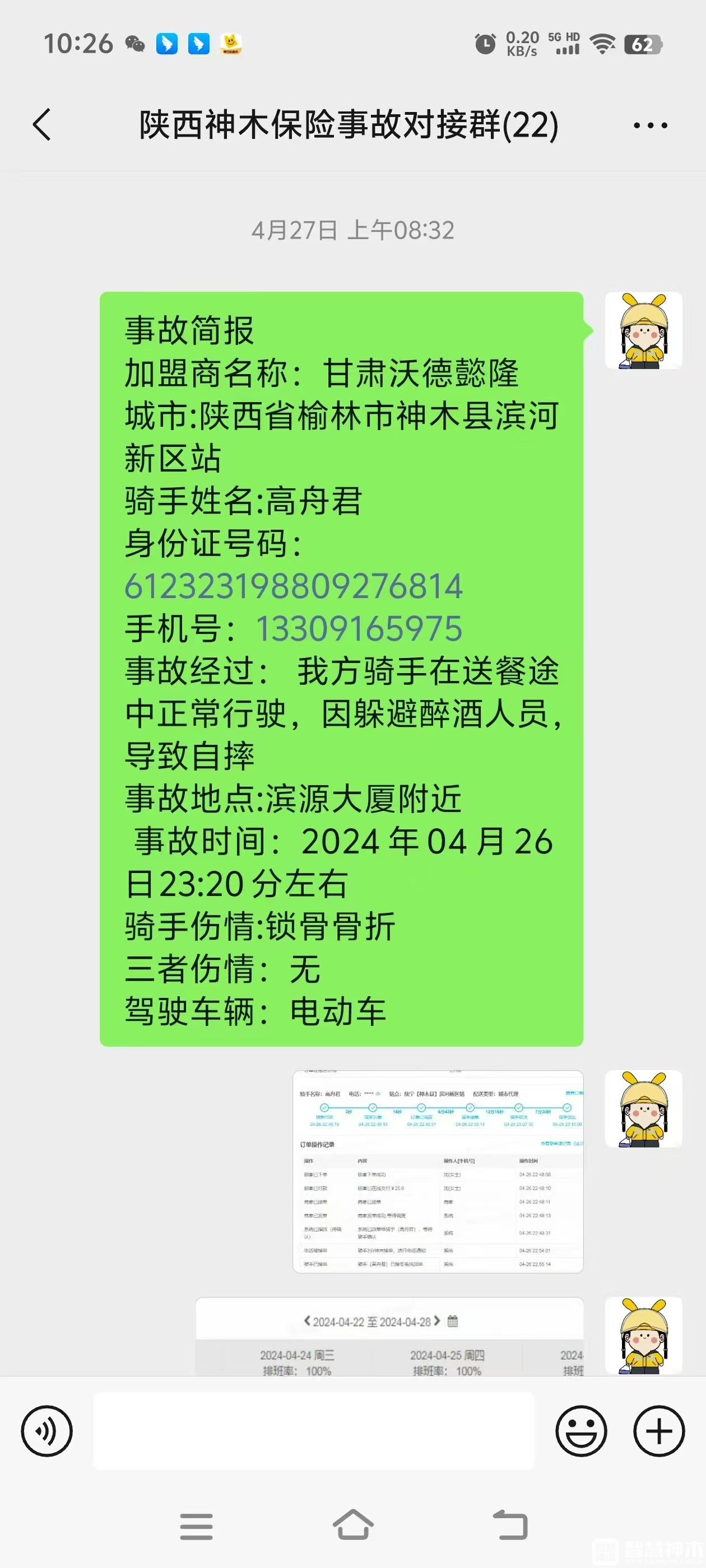Go to the system home screen
This screenshot has width=706, height=1568.
click(352, 1525)
